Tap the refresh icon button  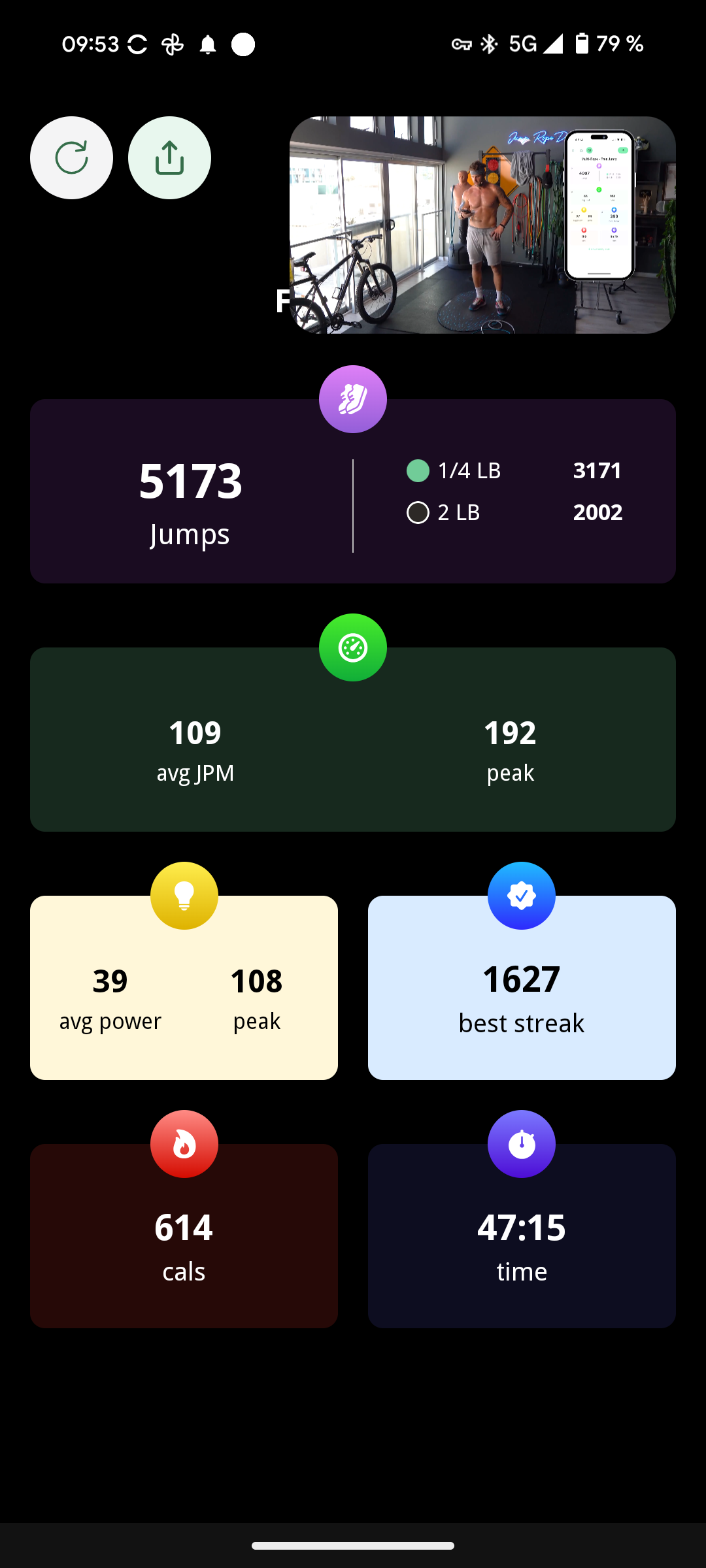coord(71,158)
